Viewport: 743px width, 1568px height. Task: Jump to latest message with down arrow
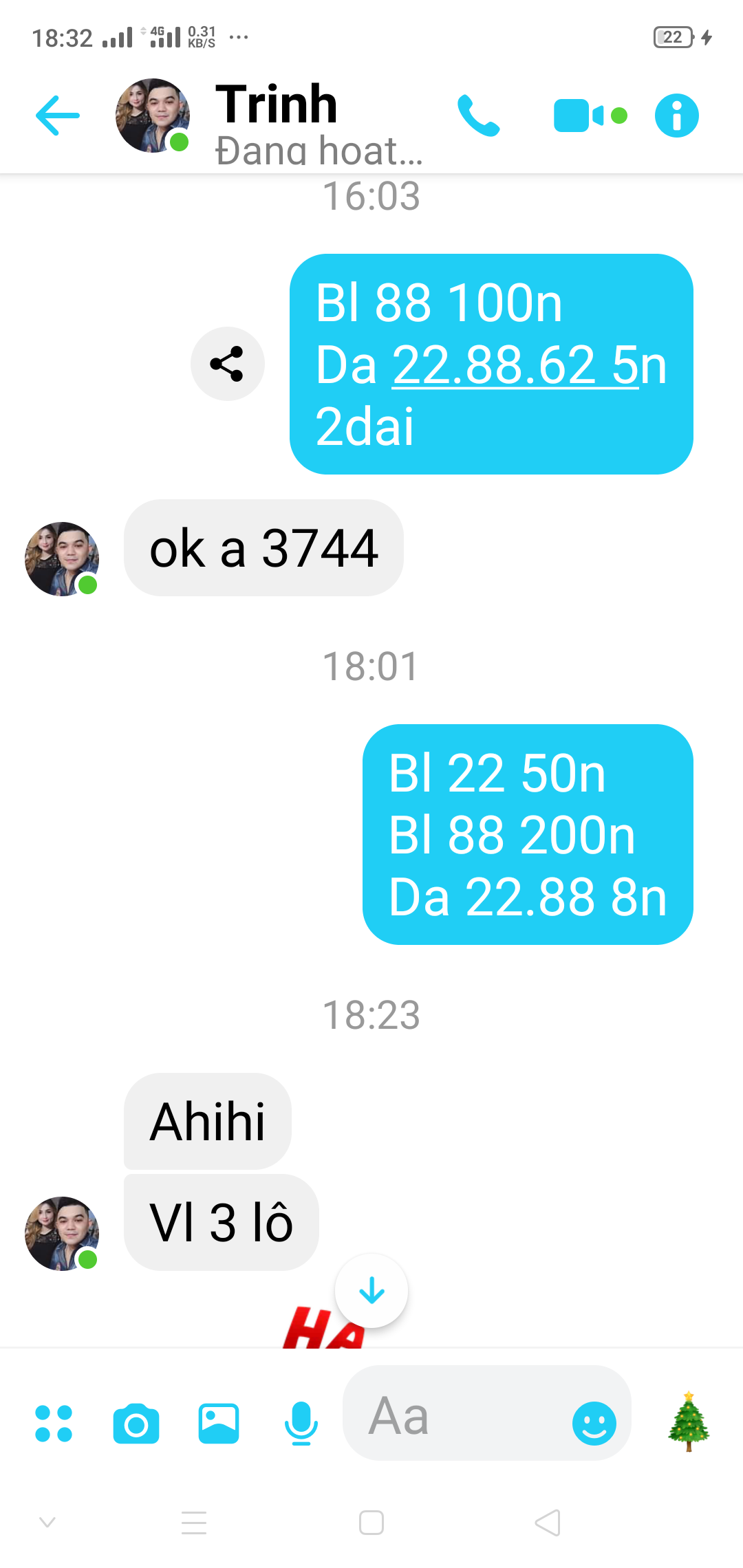click(371, 1291)
